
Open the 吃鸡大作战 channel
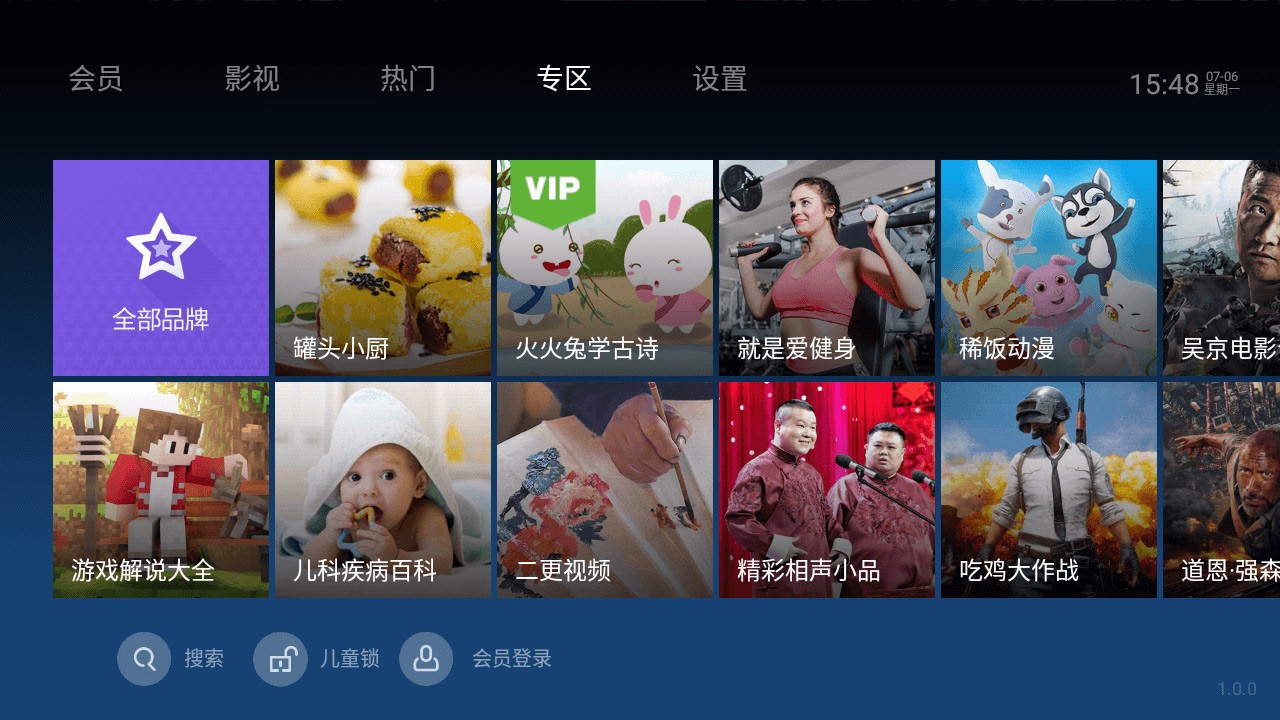(1049, 490)
